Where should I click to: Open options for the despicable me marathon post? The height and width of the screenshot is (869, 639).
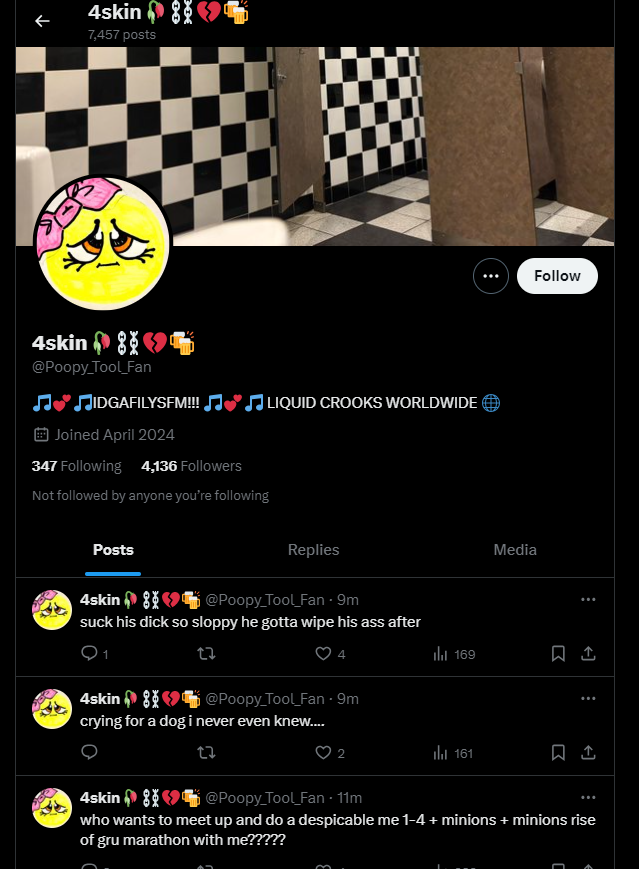tap(588, 797)
